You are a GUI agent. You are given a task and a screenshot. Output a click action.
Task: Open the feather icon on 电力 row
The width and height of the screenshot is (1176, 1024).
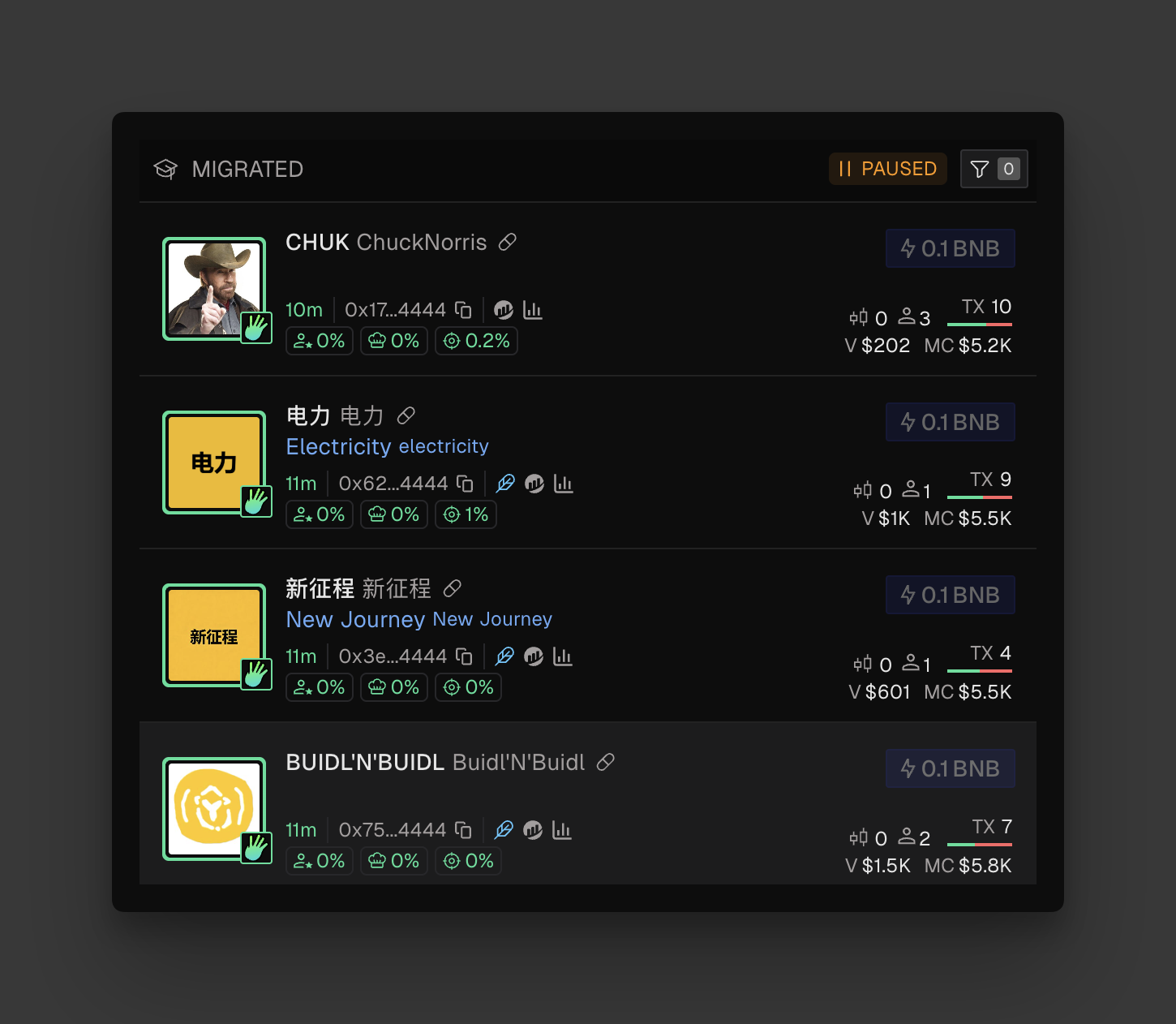click(505, 484)
